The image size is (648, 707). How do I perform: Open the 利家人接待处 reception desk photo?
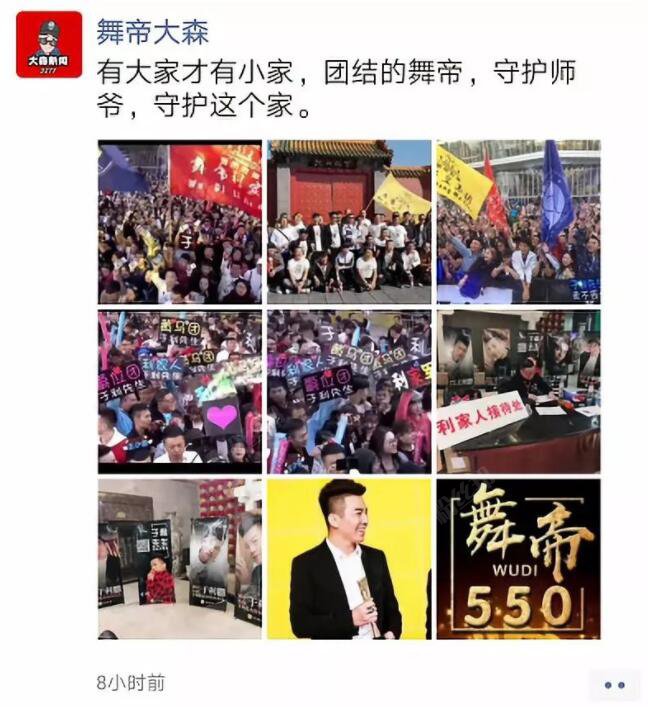518,391
